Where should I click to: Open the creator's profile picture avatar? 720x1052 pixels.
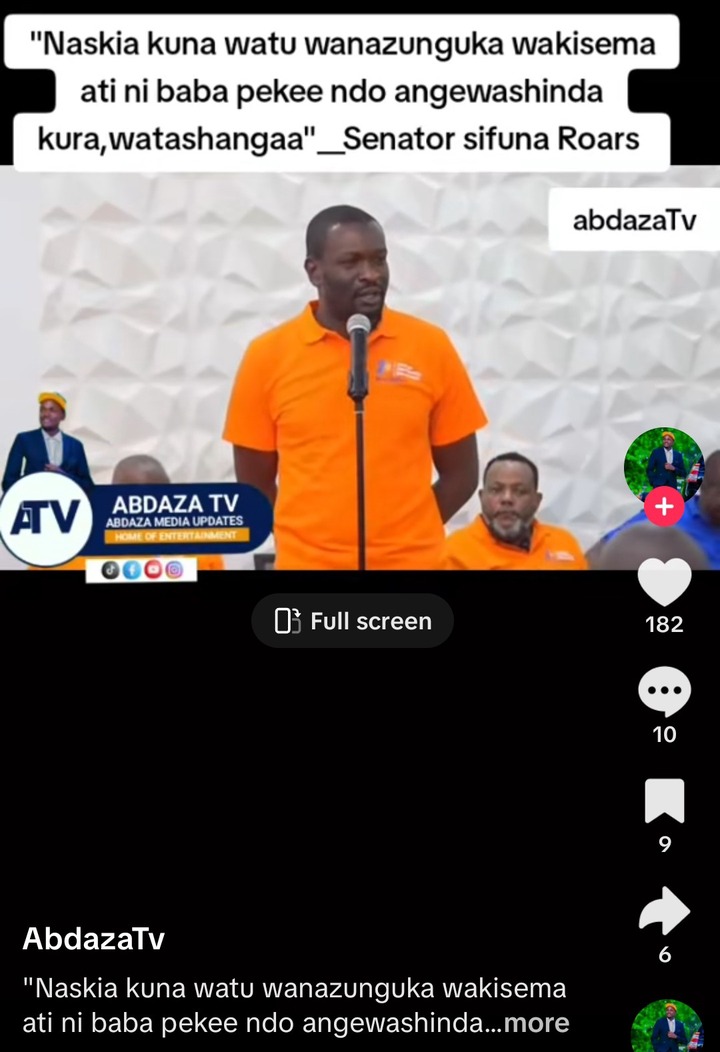pyautogui.click(x=663, y=463)
